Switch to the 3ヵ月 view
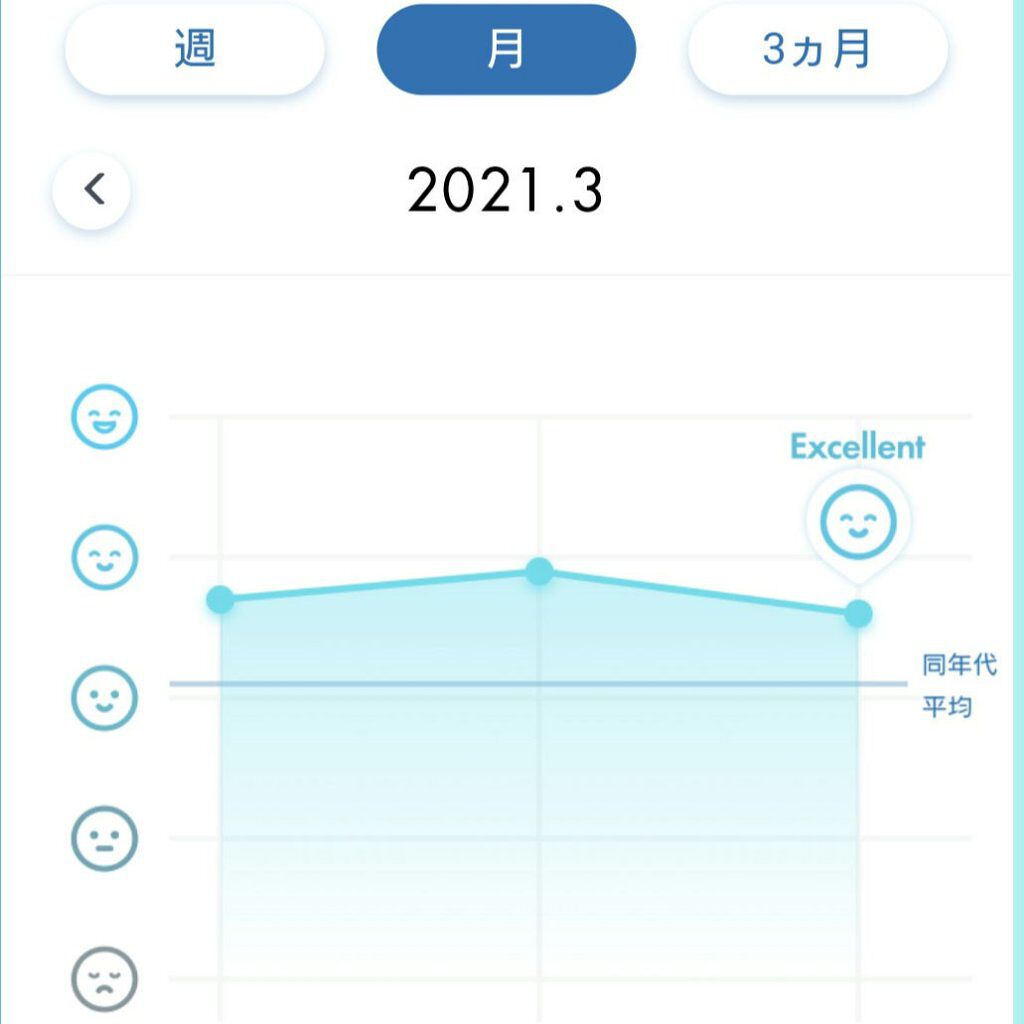 (x=817, y=49)
